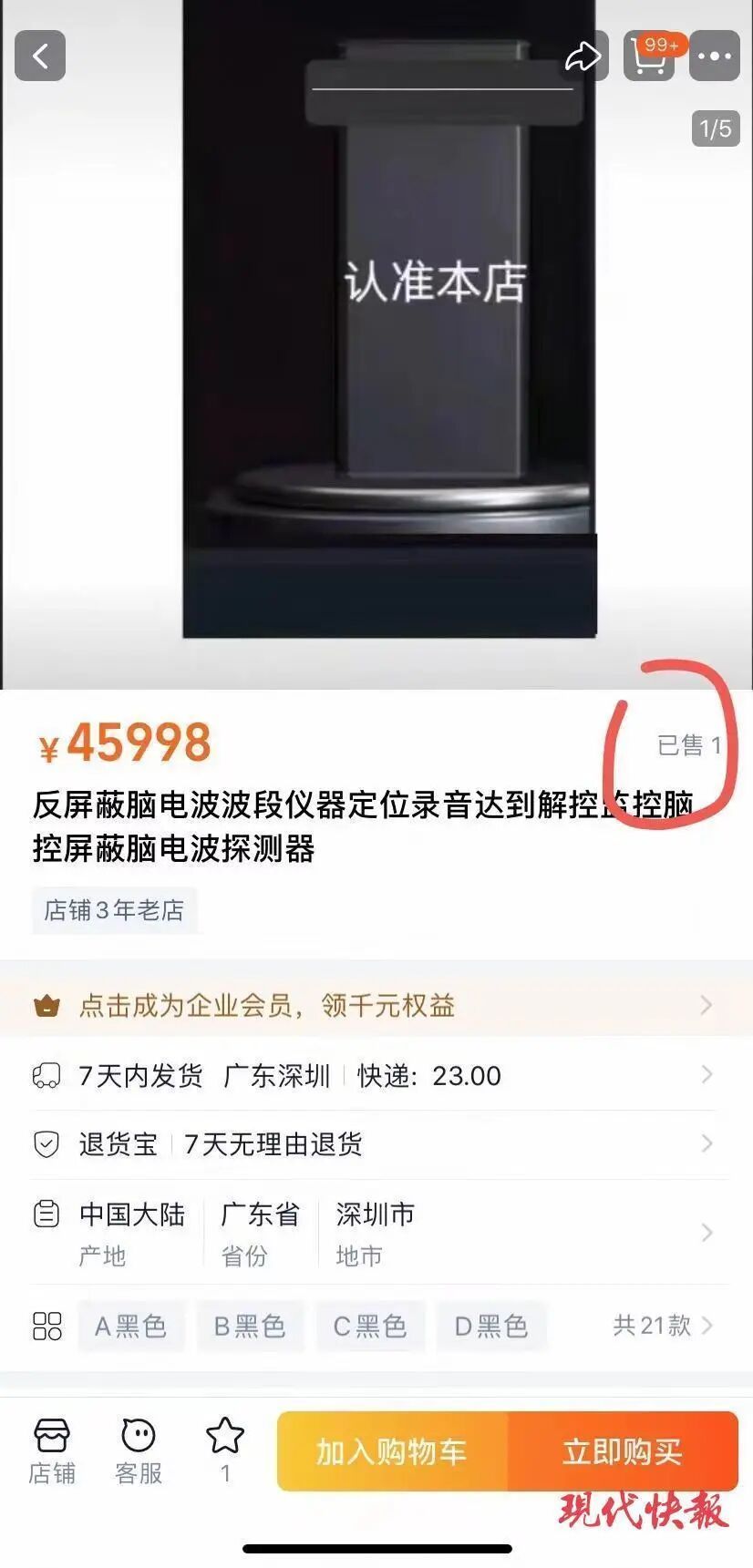Tap the crown icon on the membership banner
This screenshot has height=1568, width=753.
(x=50, y=1005)
